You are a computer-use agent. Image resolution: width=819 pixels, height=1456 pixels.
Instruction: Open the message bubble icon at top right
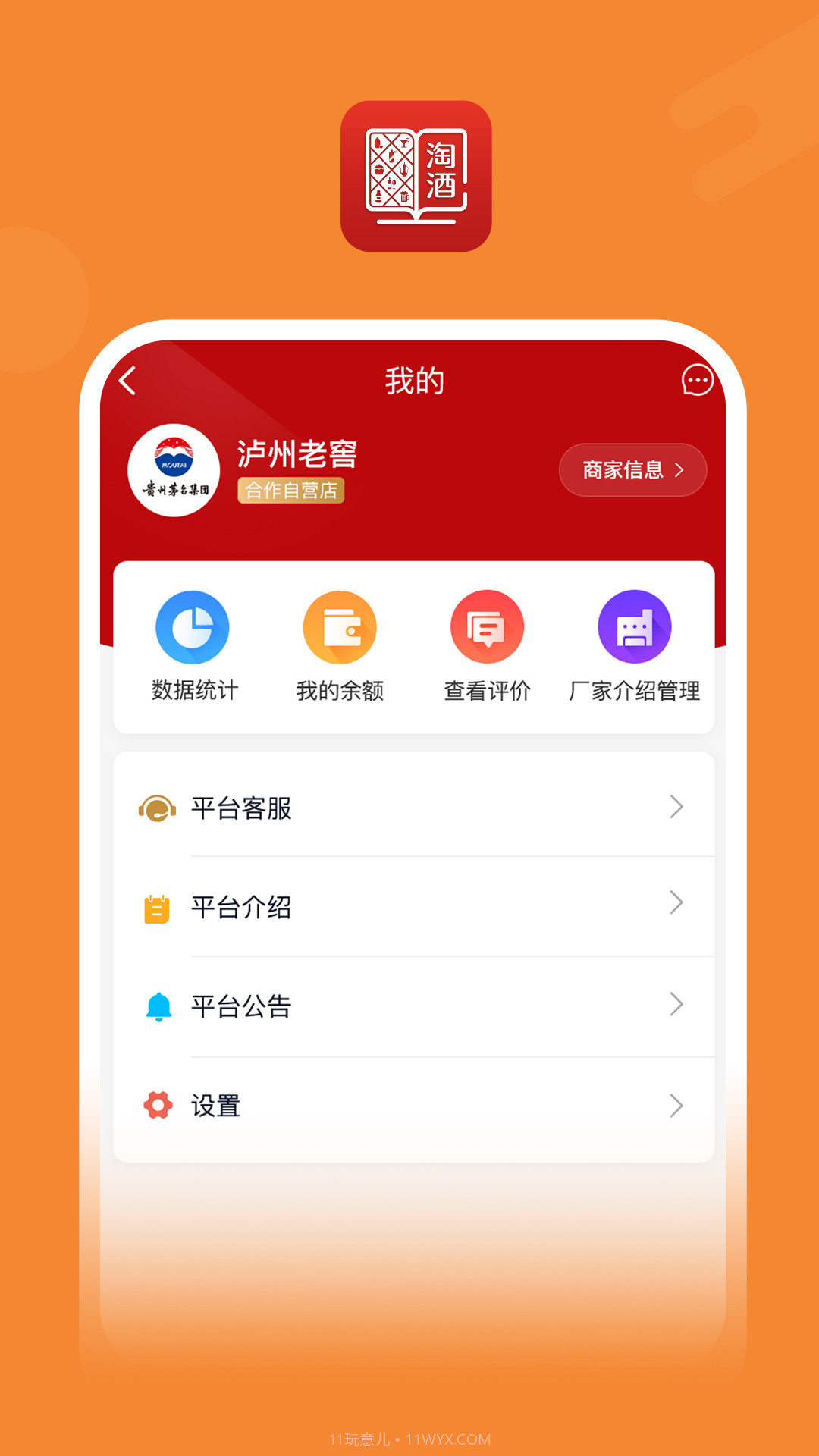pyautogui.click(x=697, y=381)
